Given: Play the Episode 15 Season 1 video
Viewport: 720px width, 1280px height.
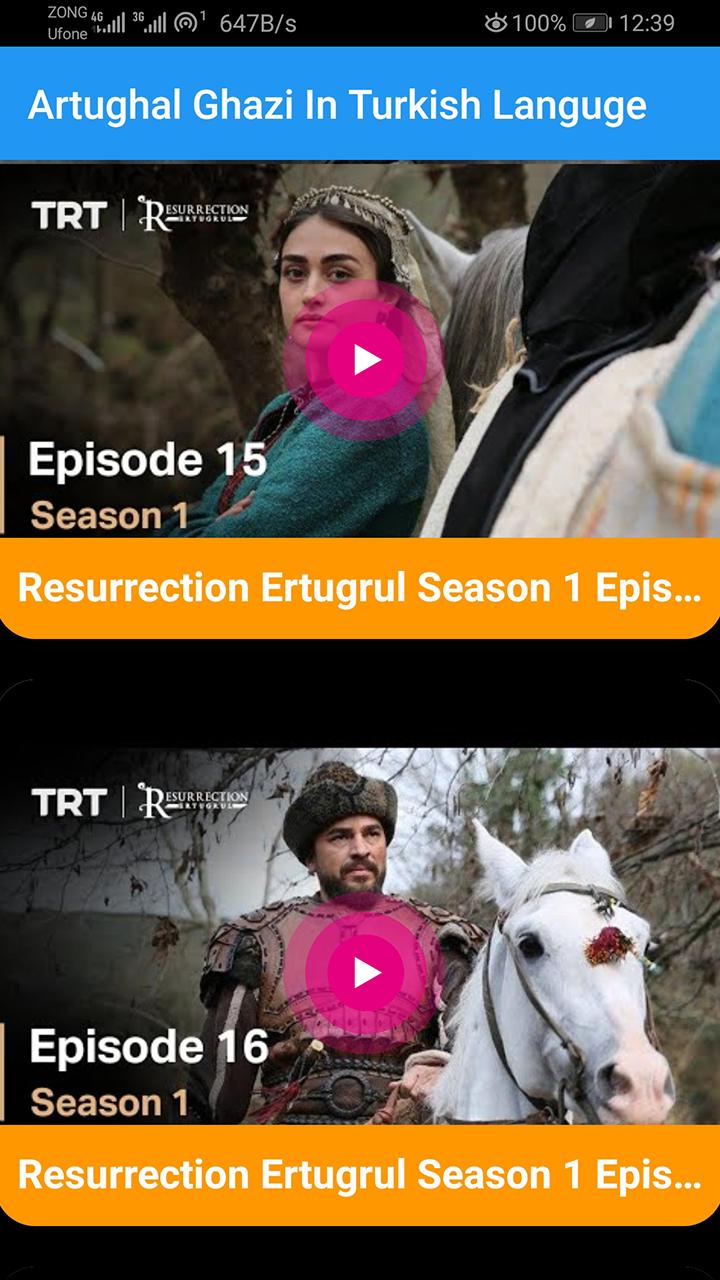Looking at the screenshot, I should (365, 360).
